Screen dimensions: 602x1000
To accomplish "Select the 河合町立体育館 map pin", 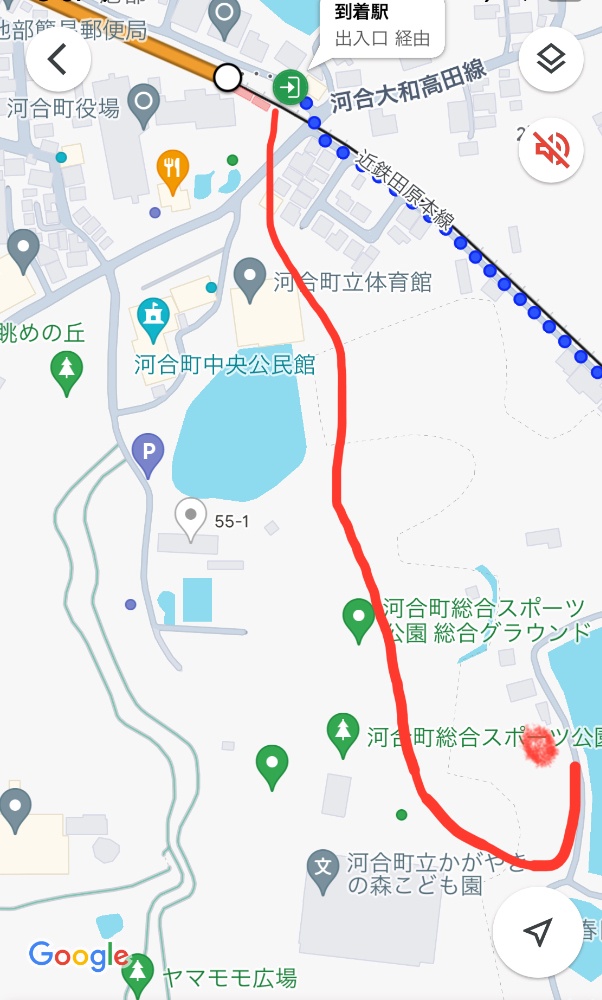I will coord(249,280).
